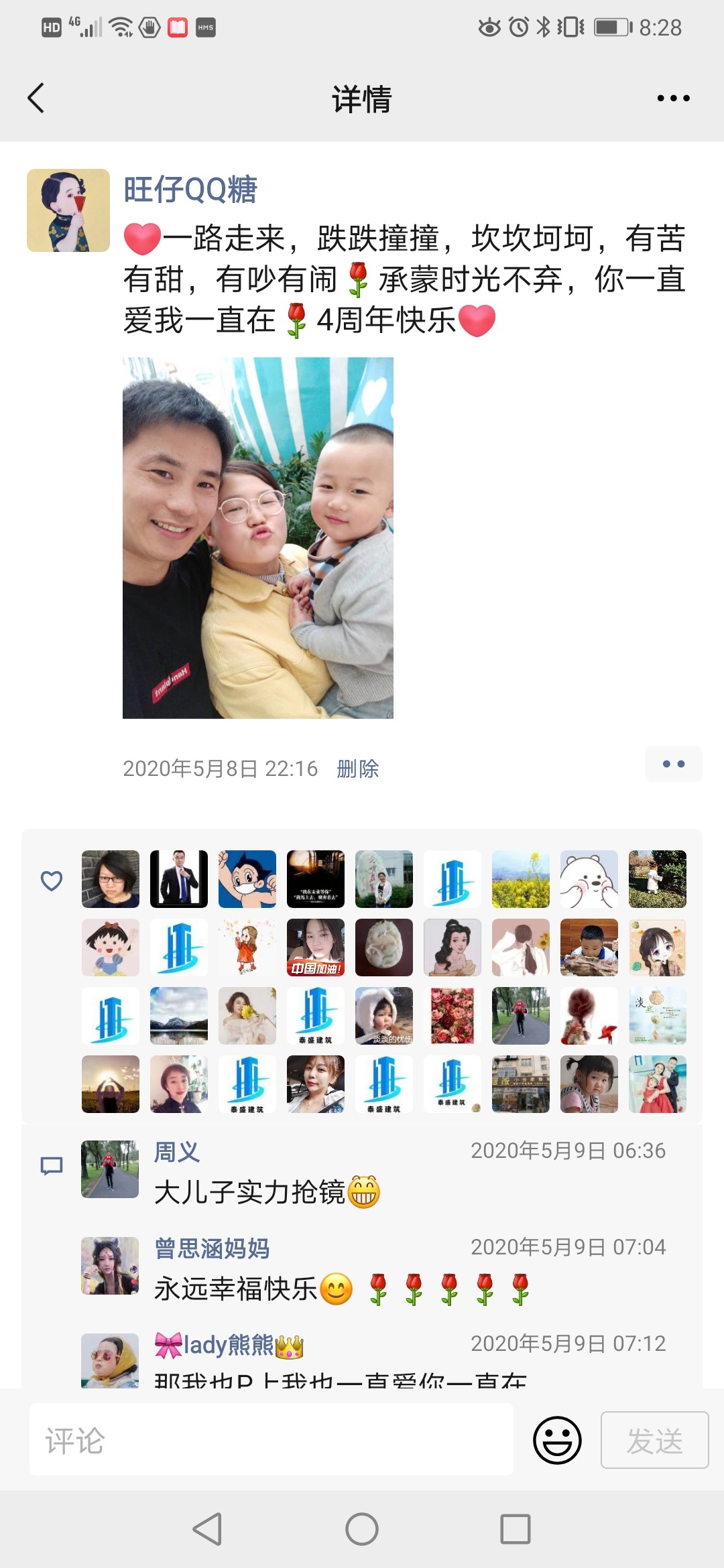724x1568 pixels.
Task: Open the polar bear avatar in the likes
Action: point(589,879)
